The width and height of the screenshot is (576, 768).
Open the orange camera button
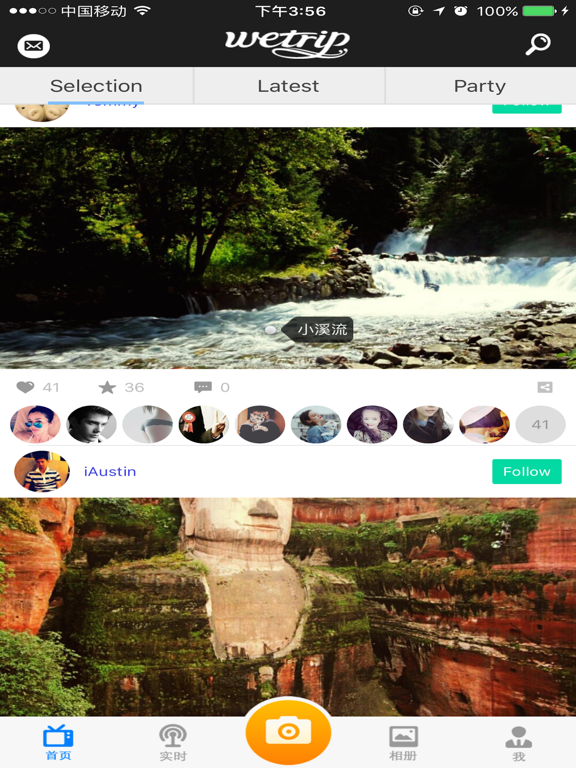click(x=288, y=733)
